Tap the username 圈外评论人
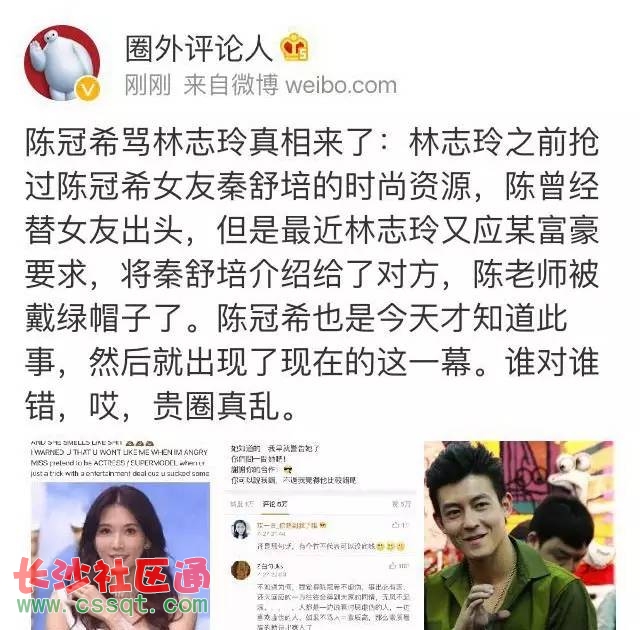Image resolution: width=640 pixels, height=630 pixels. (x=188, y=46)
